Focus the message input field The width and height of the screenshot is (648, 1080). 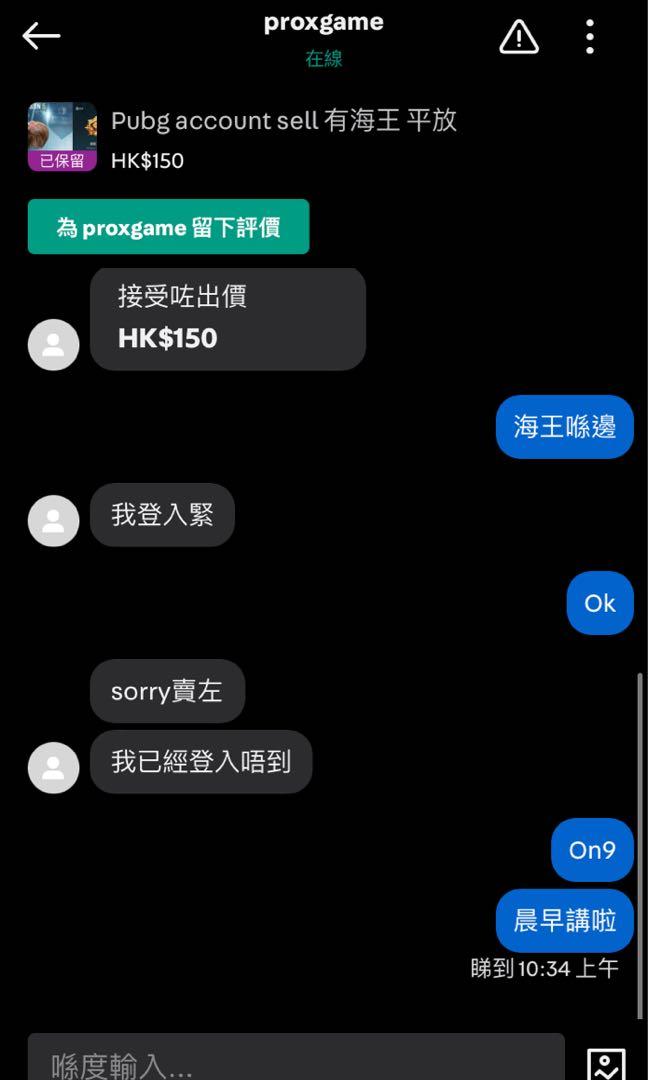[296, 1058]
